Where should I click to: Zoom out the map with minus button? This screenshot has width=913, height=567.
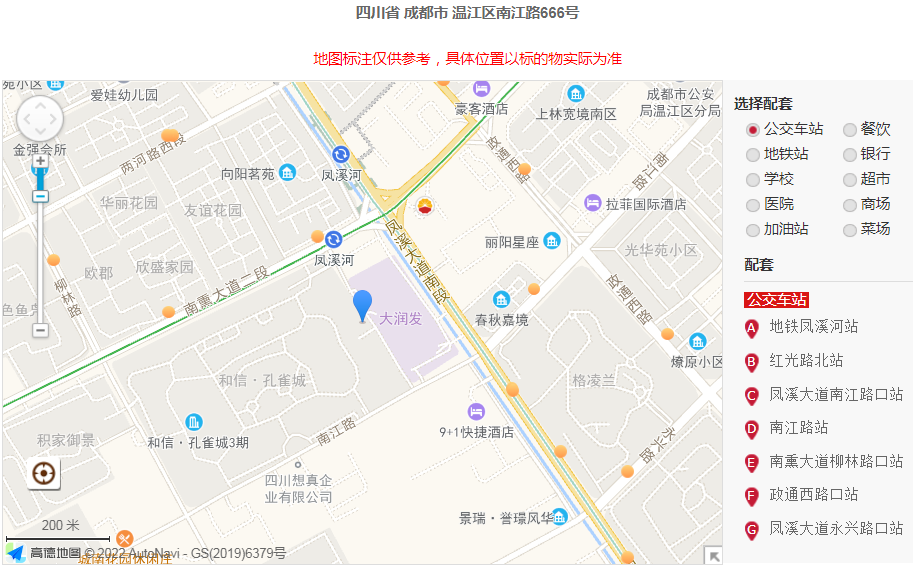(41, 330)
